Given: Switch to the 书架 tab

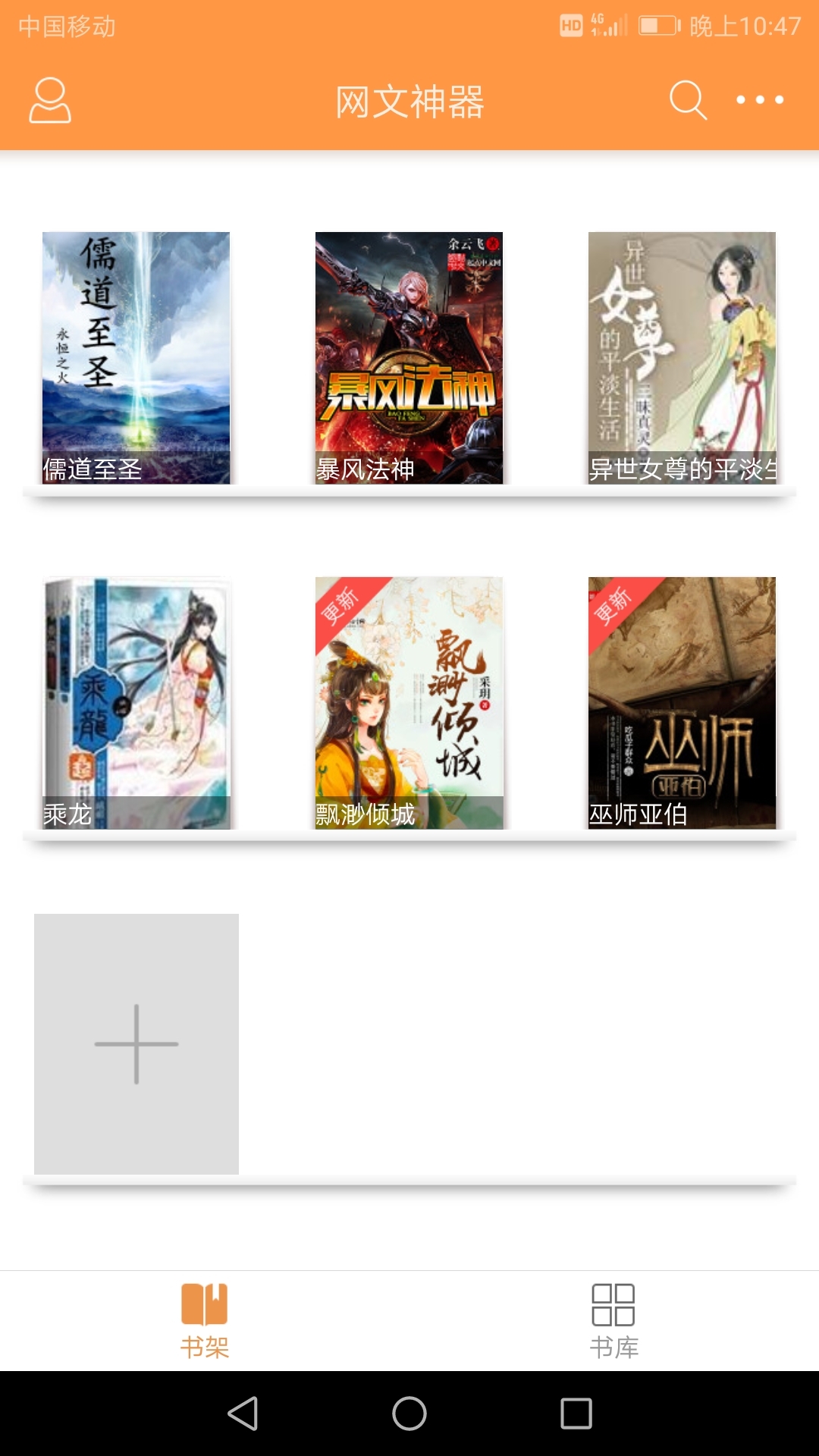Looking at the screenshot, I should coord(205,1320).
